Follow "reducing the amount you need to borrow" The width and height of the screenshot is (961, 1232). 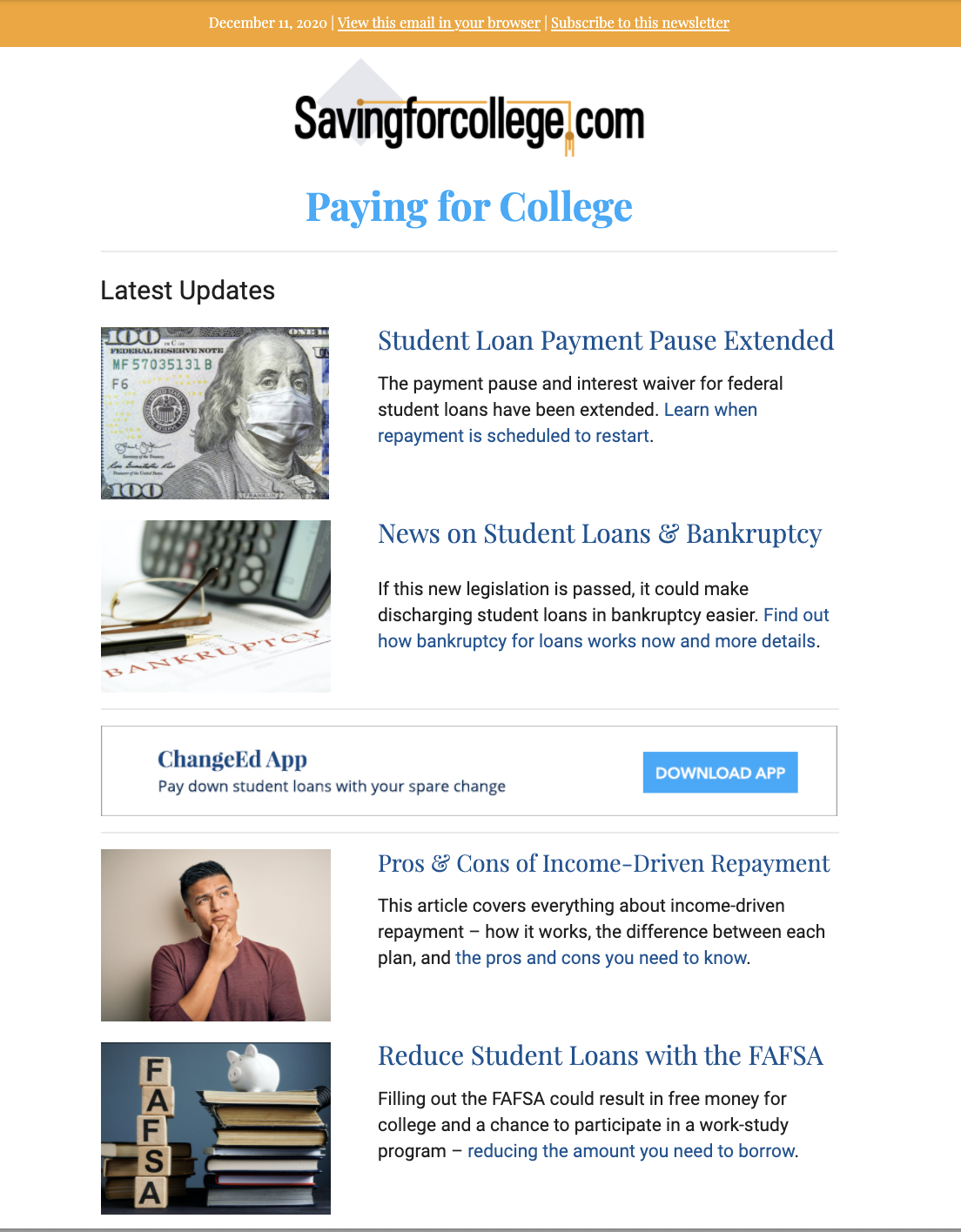tap(631, 1151)
